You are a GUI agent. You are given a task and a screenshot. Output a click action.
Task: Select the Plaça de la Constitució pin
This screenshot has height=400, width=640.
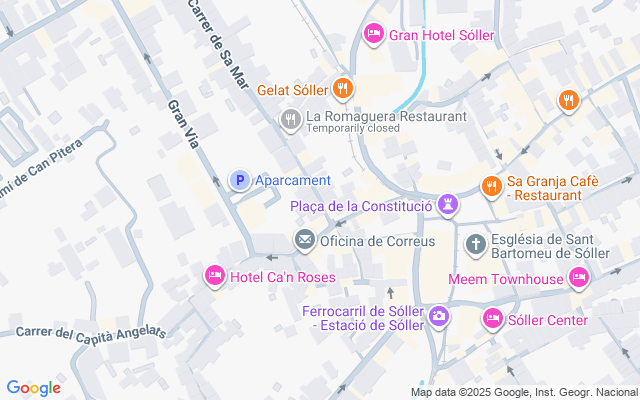coord(449,206)
